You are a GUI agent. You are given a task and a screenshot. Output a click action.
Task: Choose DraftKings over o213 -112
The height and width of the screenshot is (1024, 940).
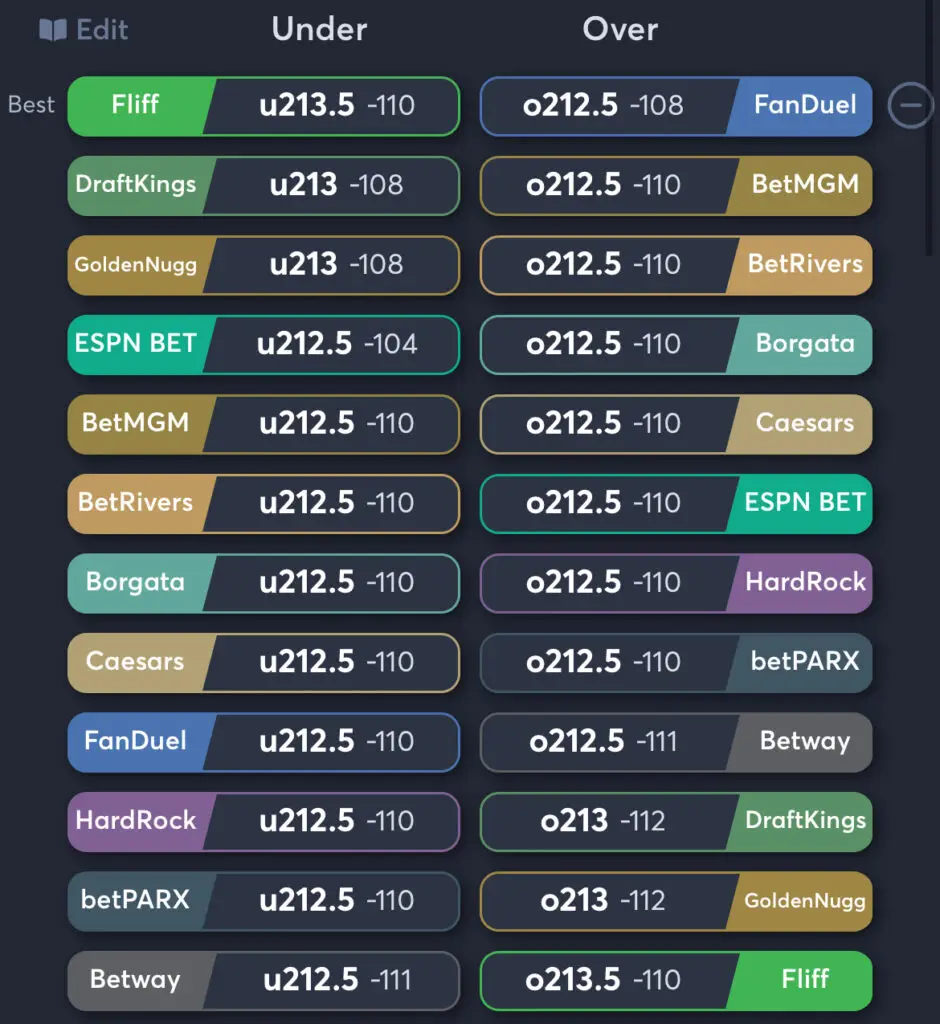(676, 821)
